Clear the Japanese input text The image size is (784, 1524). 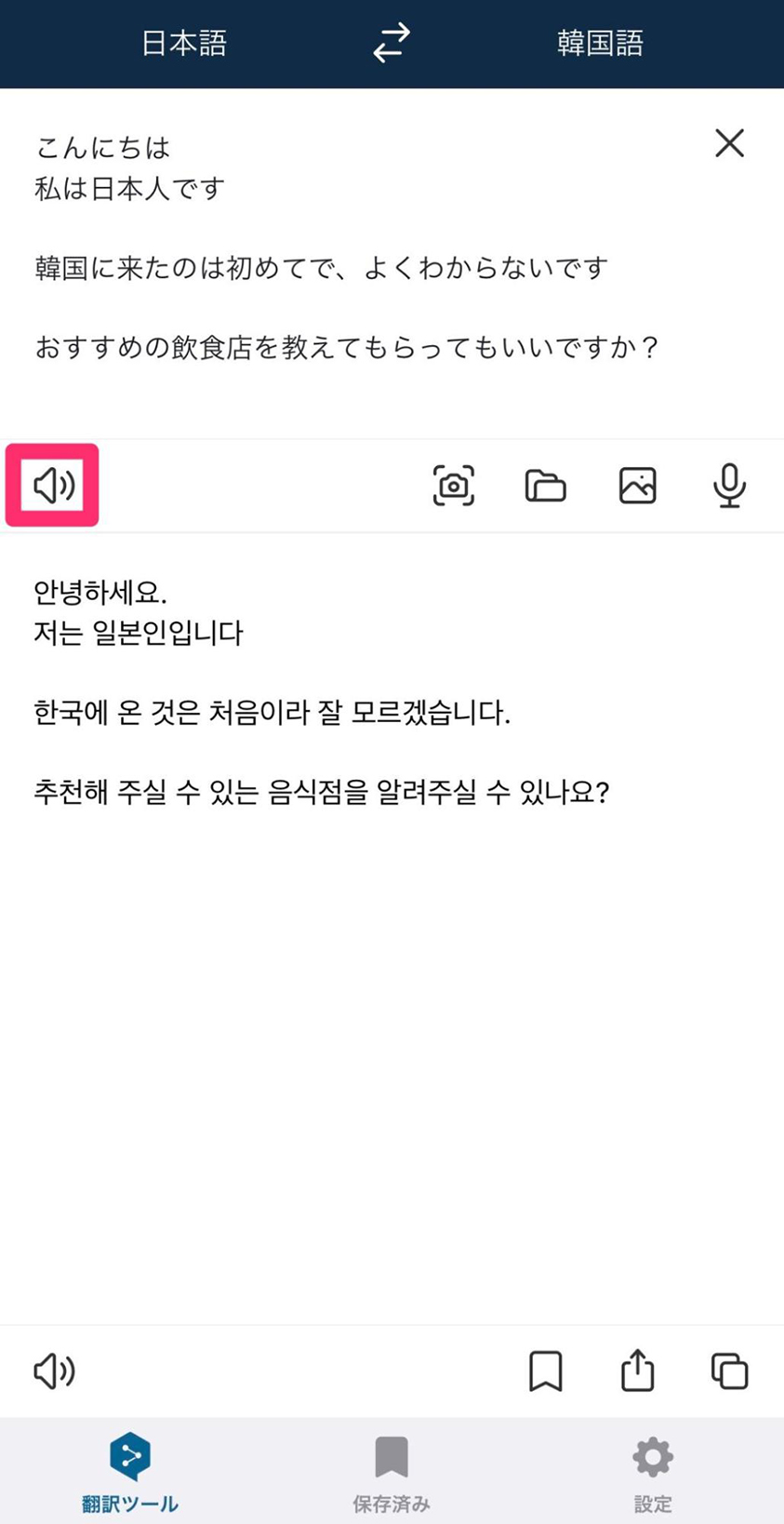[x=729, y=143]
